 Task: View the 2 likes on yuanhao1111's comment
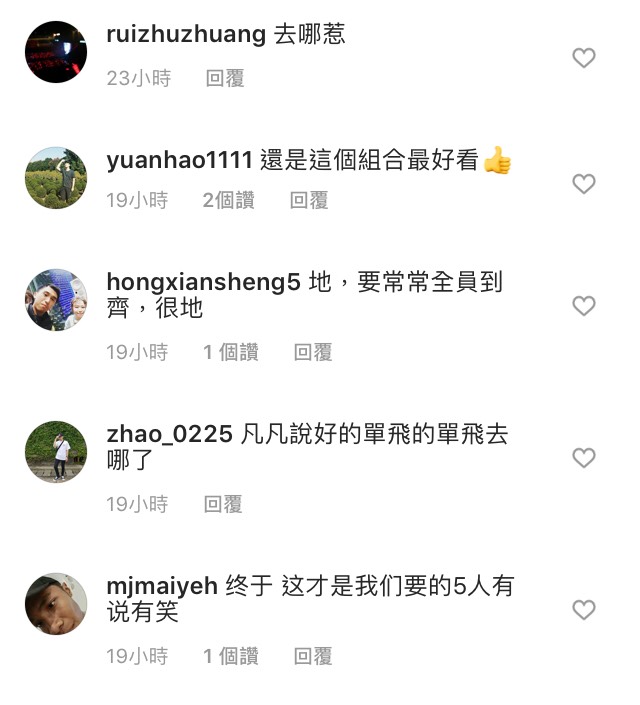pyautogui.click(x=228, y=200)
